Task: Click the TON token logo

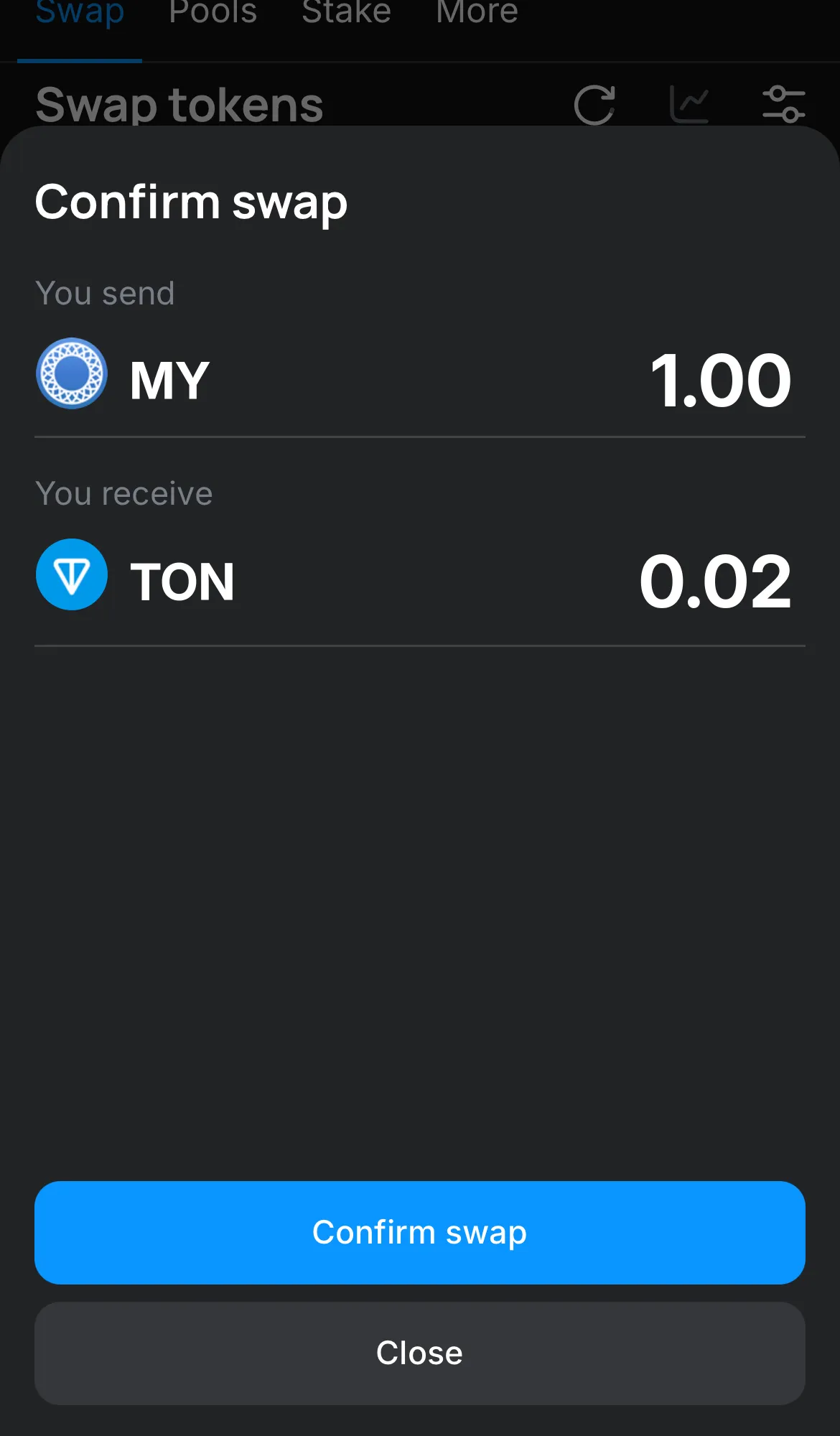Action: pyautogui.click(x=71, y=575)
